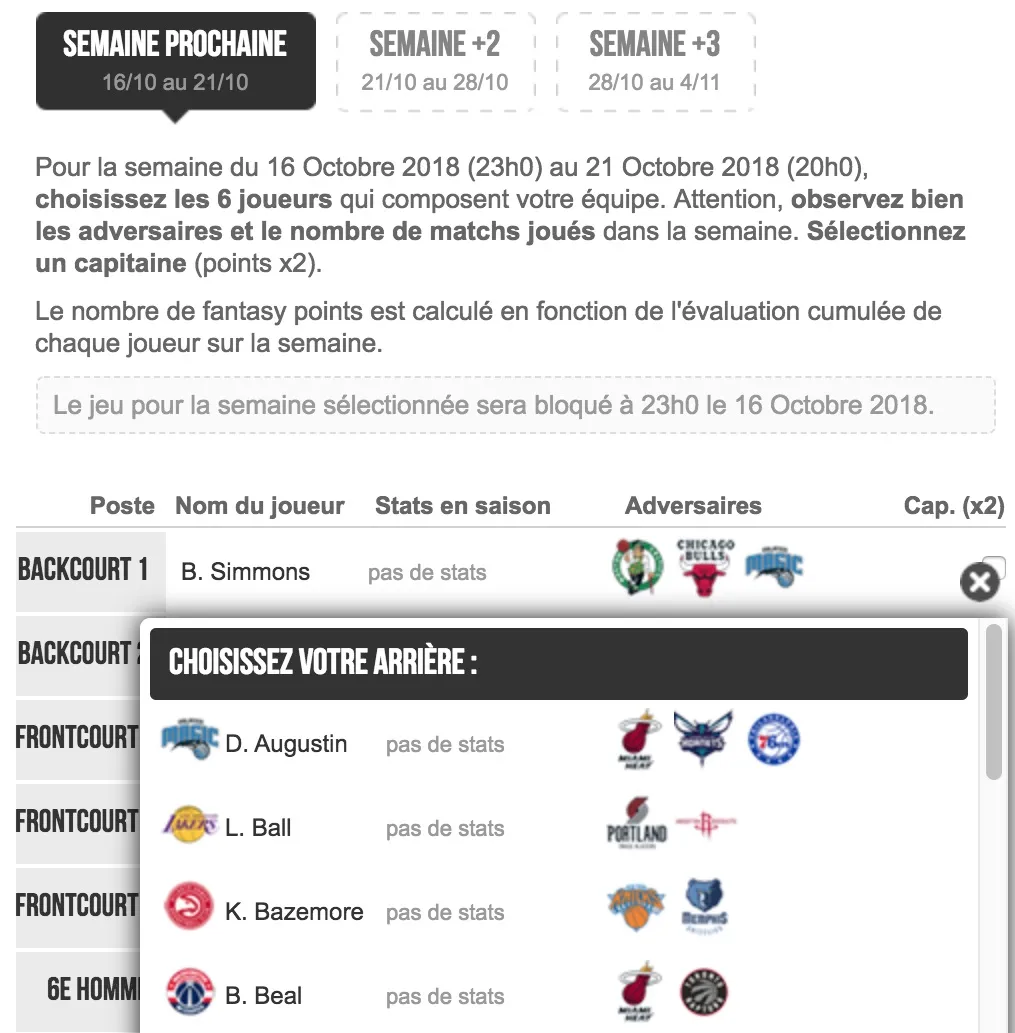Select K. Bazemore as guard
1015x1033 pixels.
(x=294, y=912)
